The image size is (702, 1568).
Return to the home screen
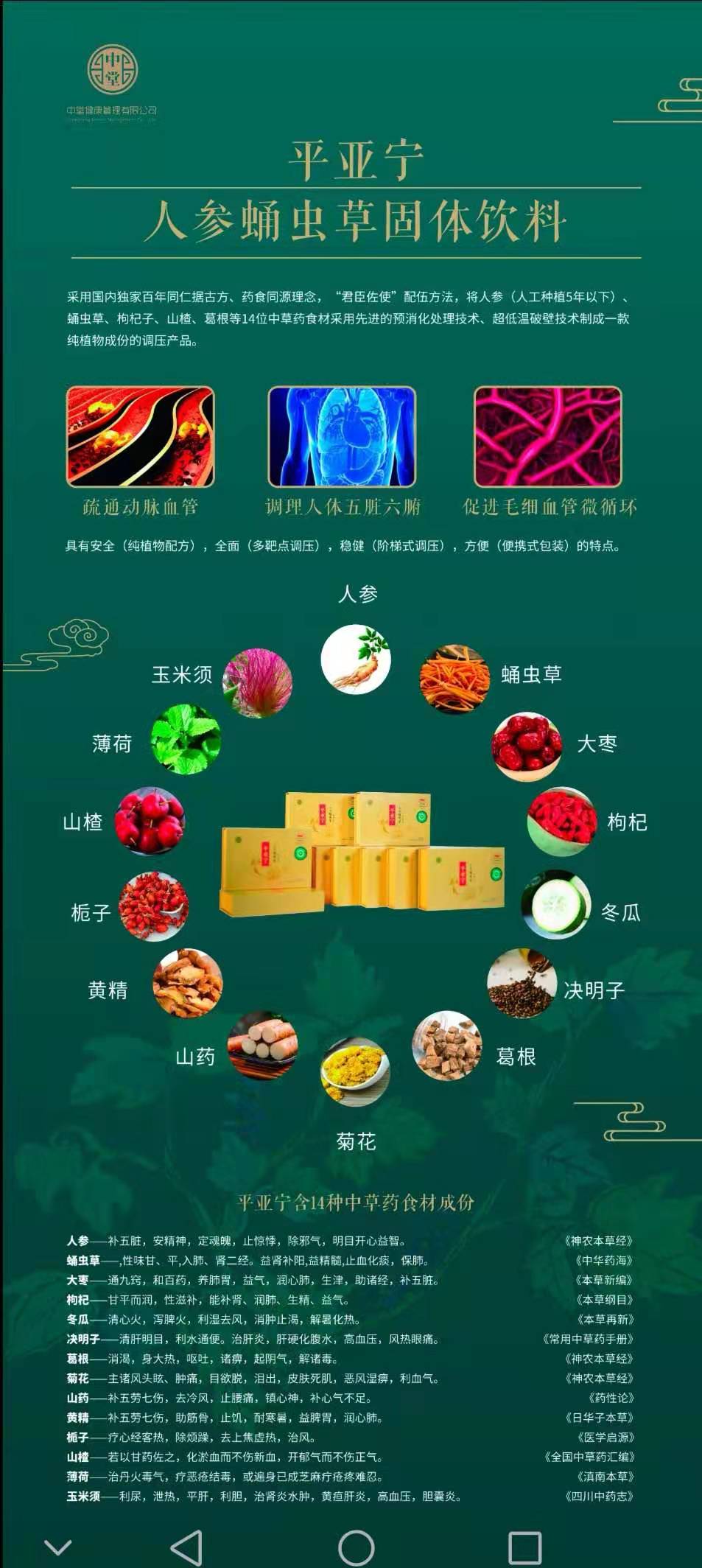pyautogui.click(x=357, y=1547)
